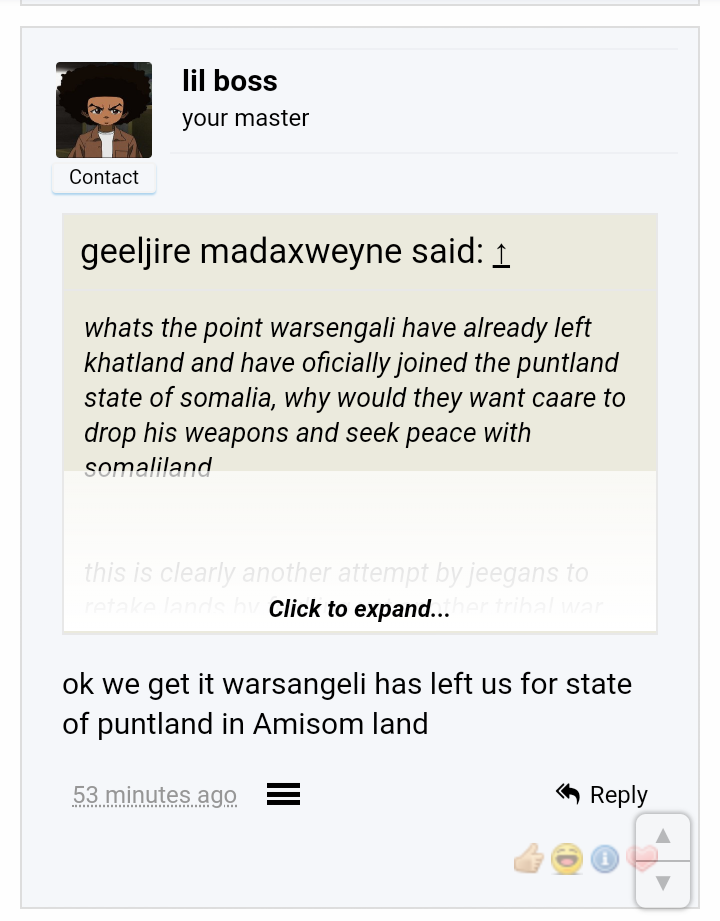Image resolution: width=720 pixels, height=921 pixels.
Task: Jump to geeljire madaxweyne's original post arrow
Action: [x=501, y=253]
